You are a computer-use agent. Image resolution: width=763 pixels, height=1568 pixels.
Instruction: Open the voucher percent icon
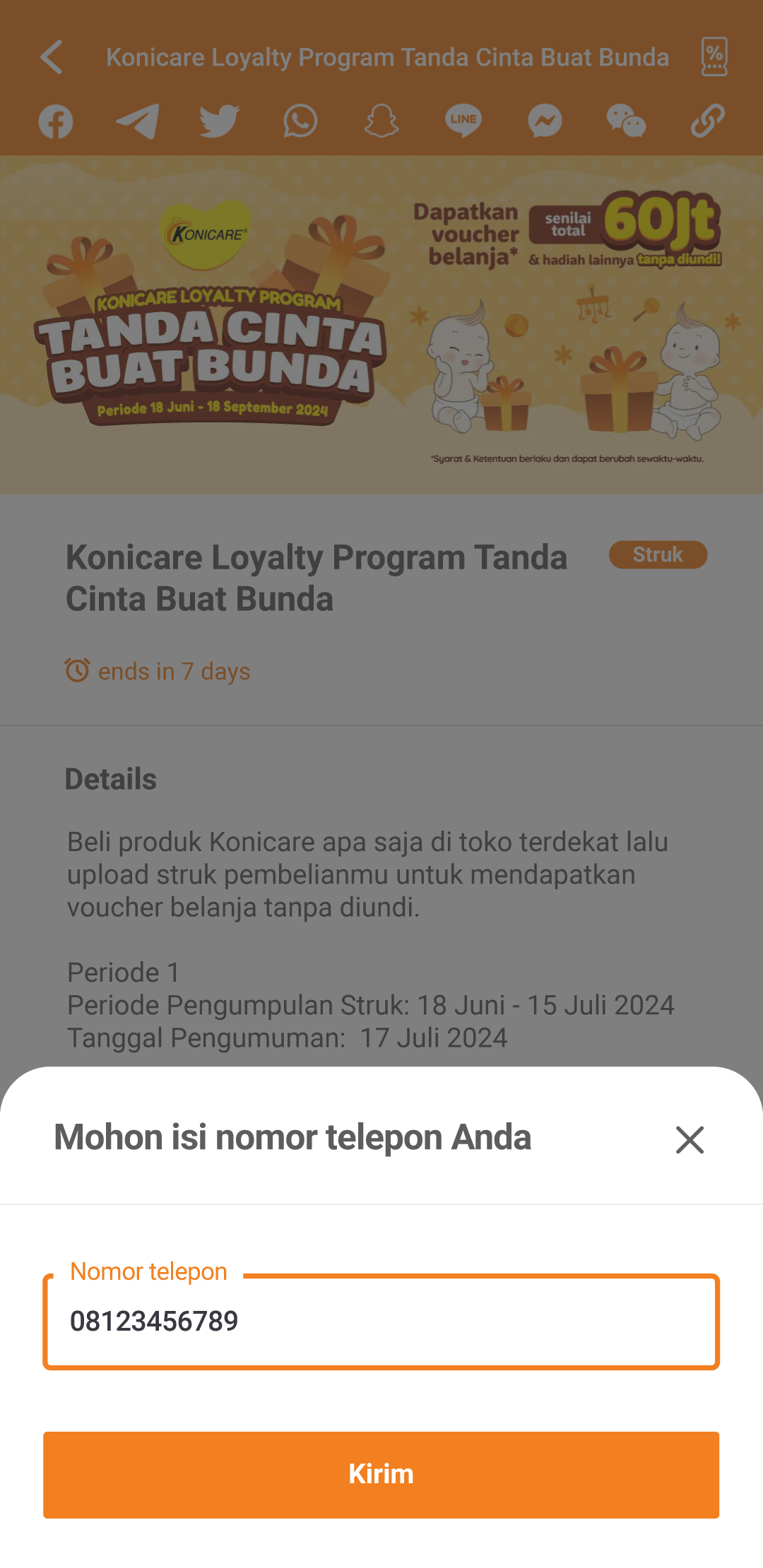[x=714, y=57]
